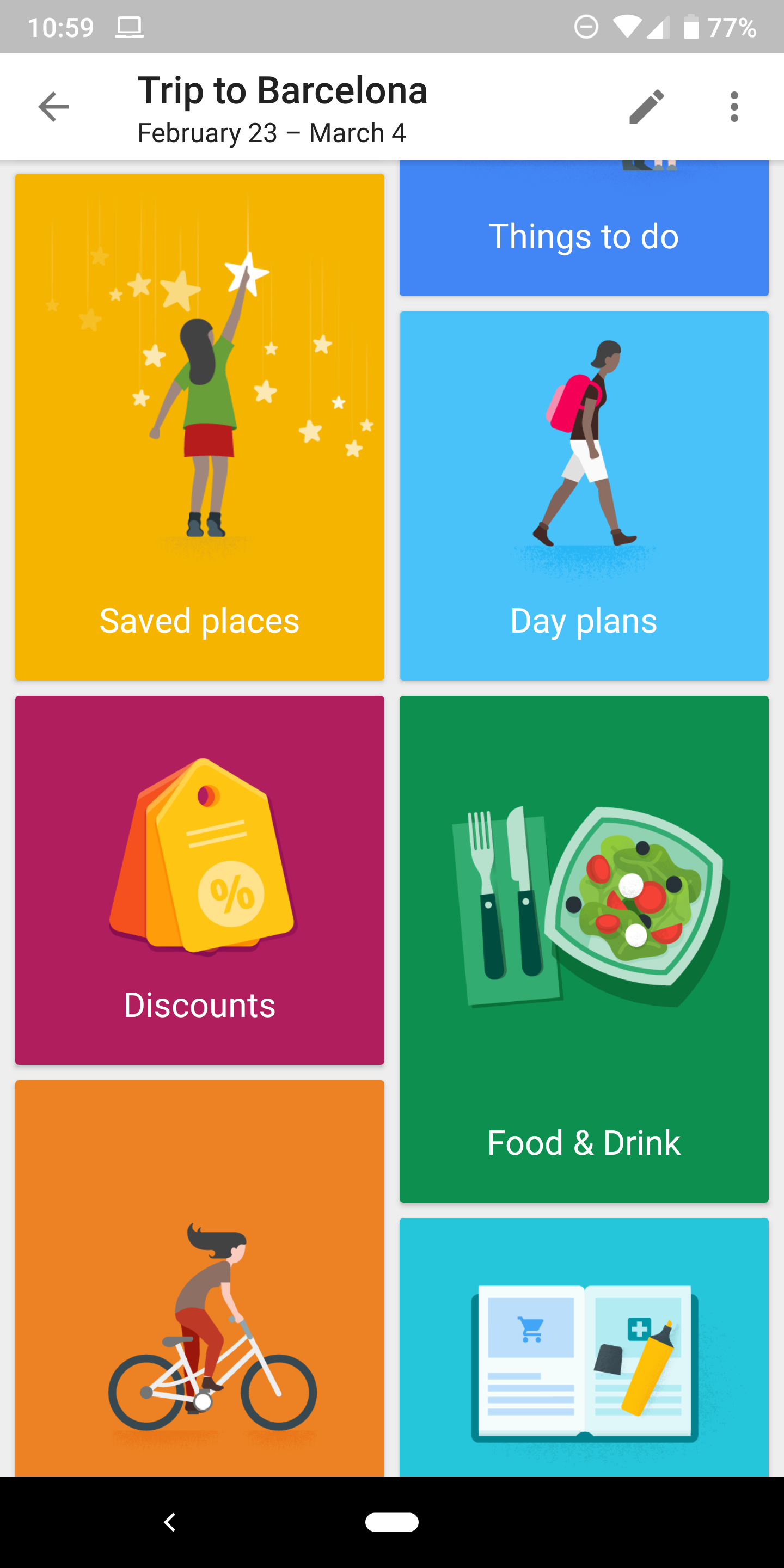Tap the dates February 23 – March 4
This screenshot has height=1568, width=784.
[272, 133]
